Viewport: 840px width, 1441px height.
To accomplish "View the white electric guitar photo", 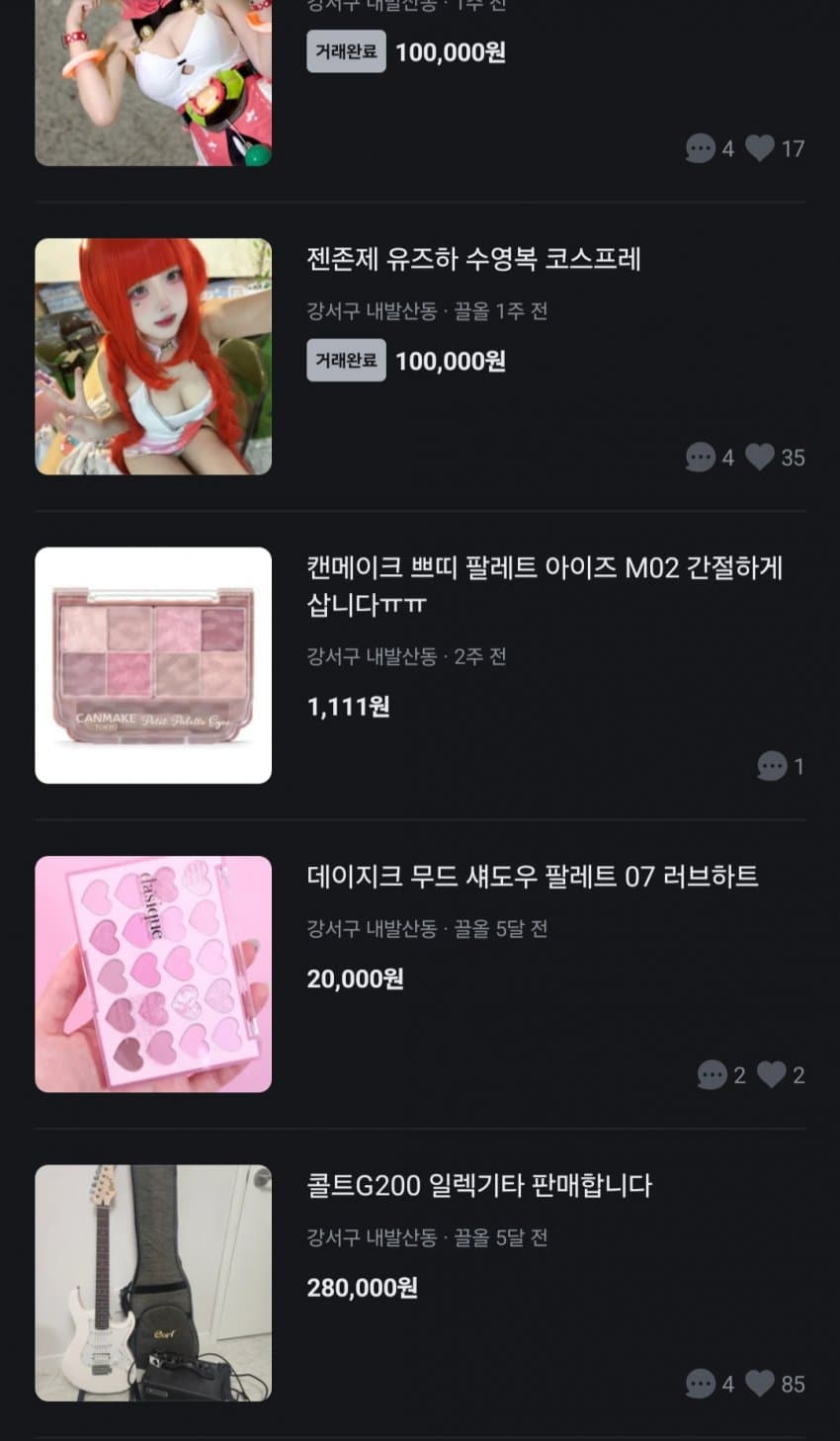I will click(x=153, y=1282).
